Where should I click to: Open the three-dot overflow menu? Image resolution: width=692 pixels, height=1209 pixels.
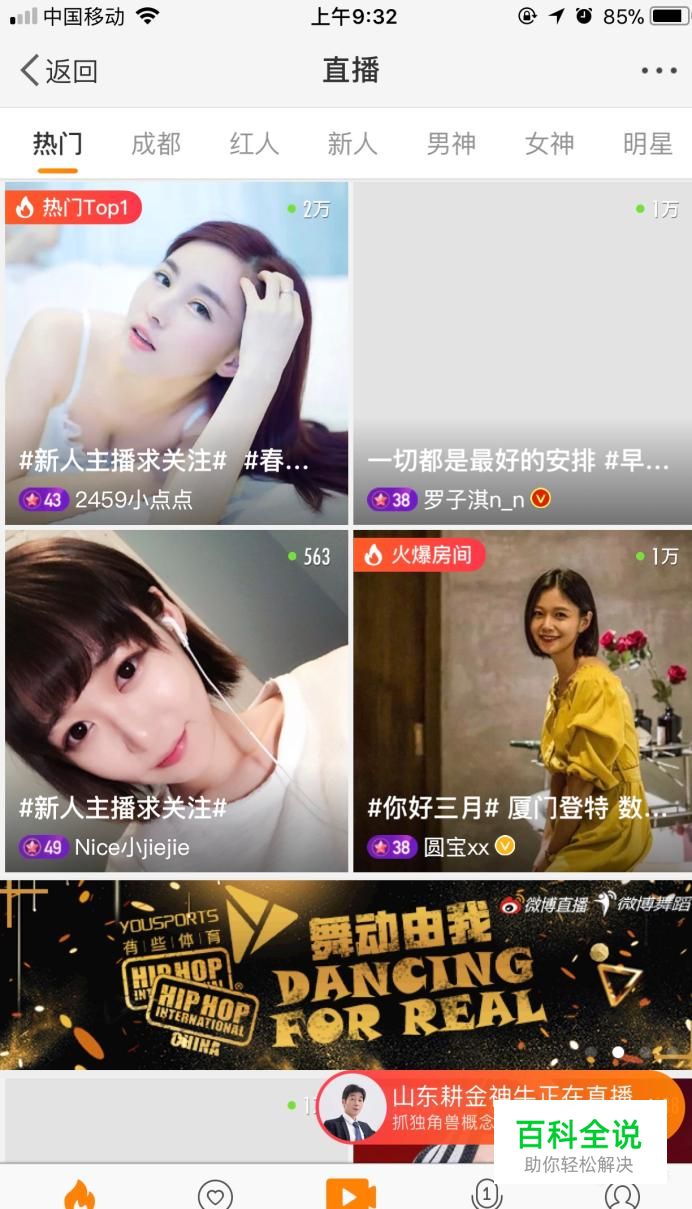(x=659, y=71)
